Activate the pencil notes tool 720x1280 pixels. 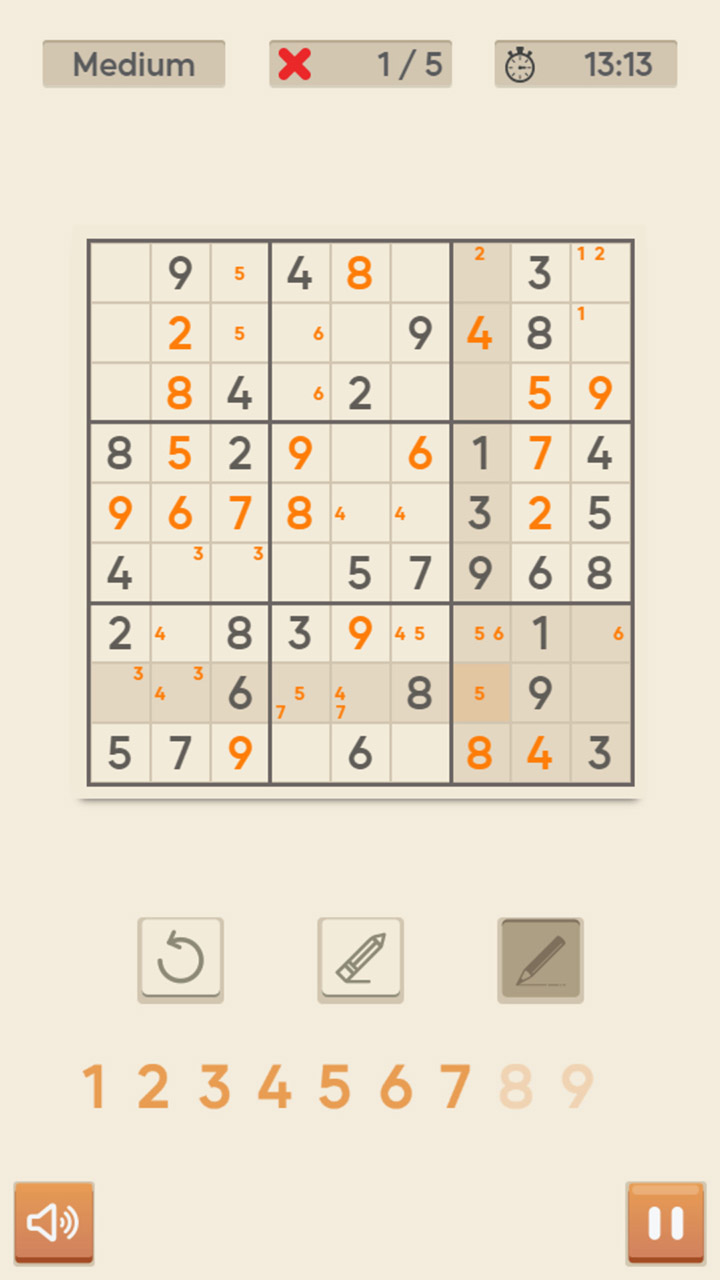click(x=540, y=958)
